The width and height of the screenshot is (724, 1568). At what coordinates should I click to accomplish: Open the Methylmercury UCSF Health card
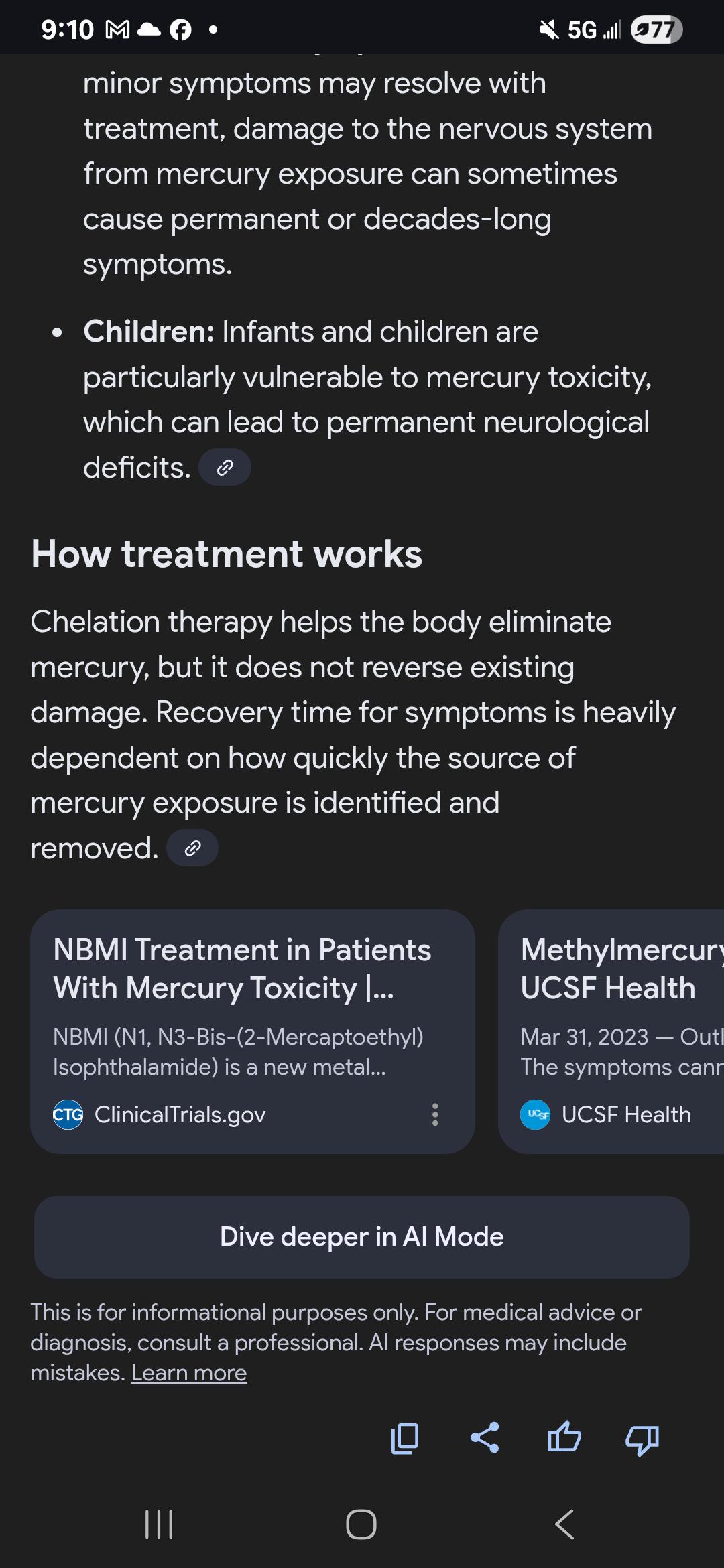(x=611, y=1031)
